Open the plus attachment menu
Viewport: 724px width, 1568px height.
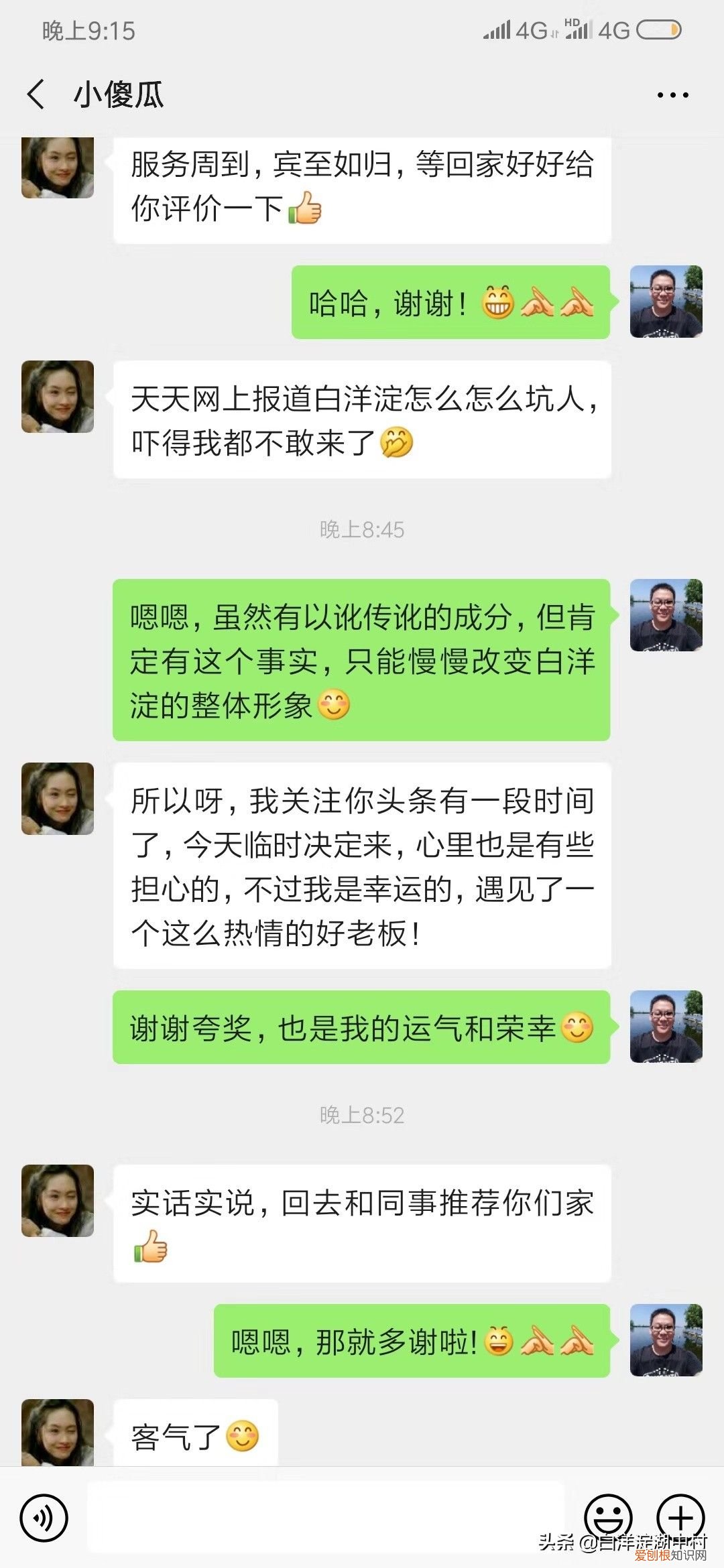click(680, 1516)
